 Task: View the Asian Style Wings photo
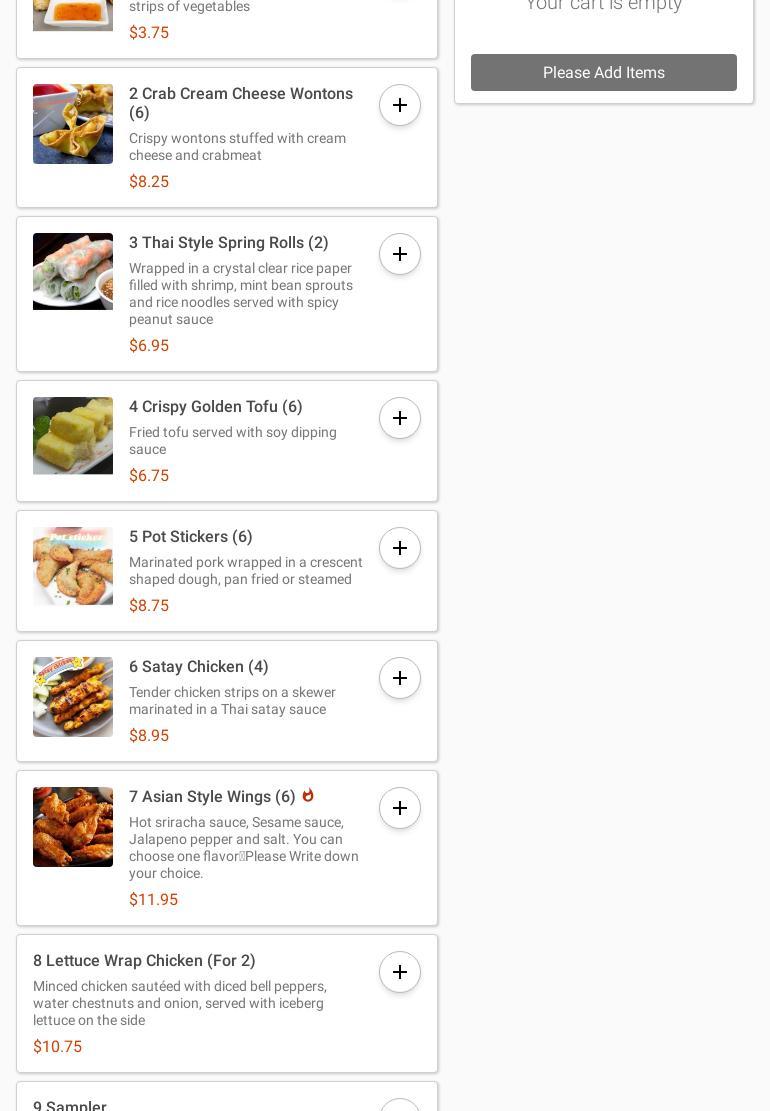[x=73, y=827]
